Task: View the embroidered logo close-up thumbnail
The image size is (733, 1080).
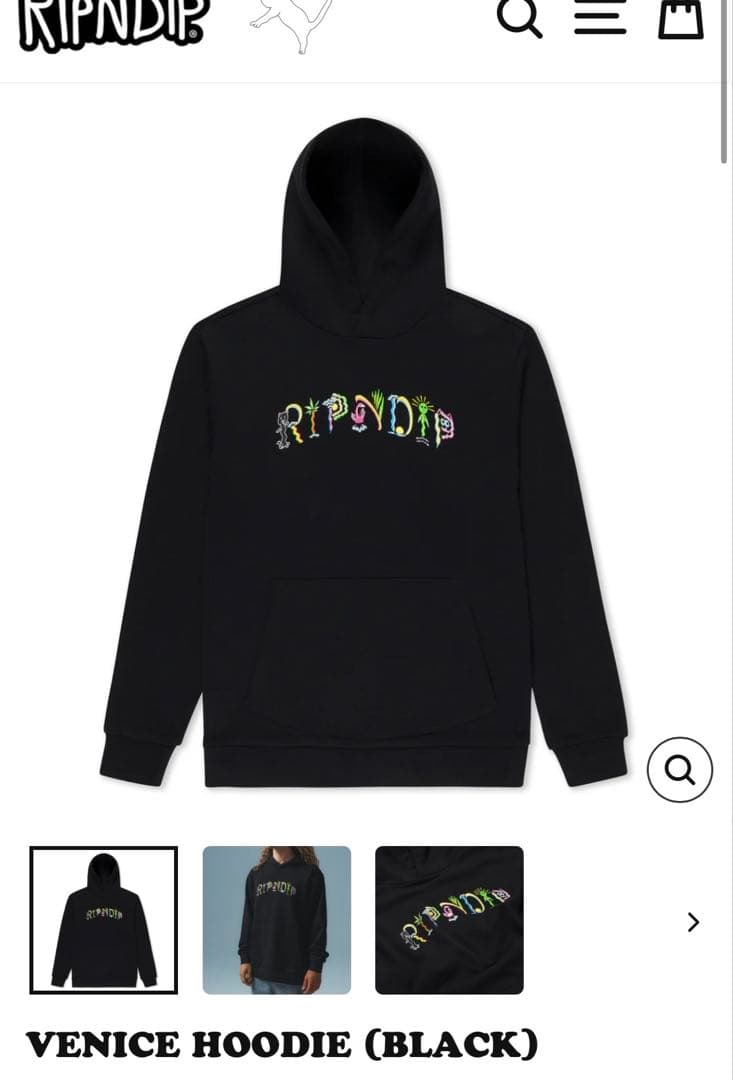Action: (x=449, y=920)
